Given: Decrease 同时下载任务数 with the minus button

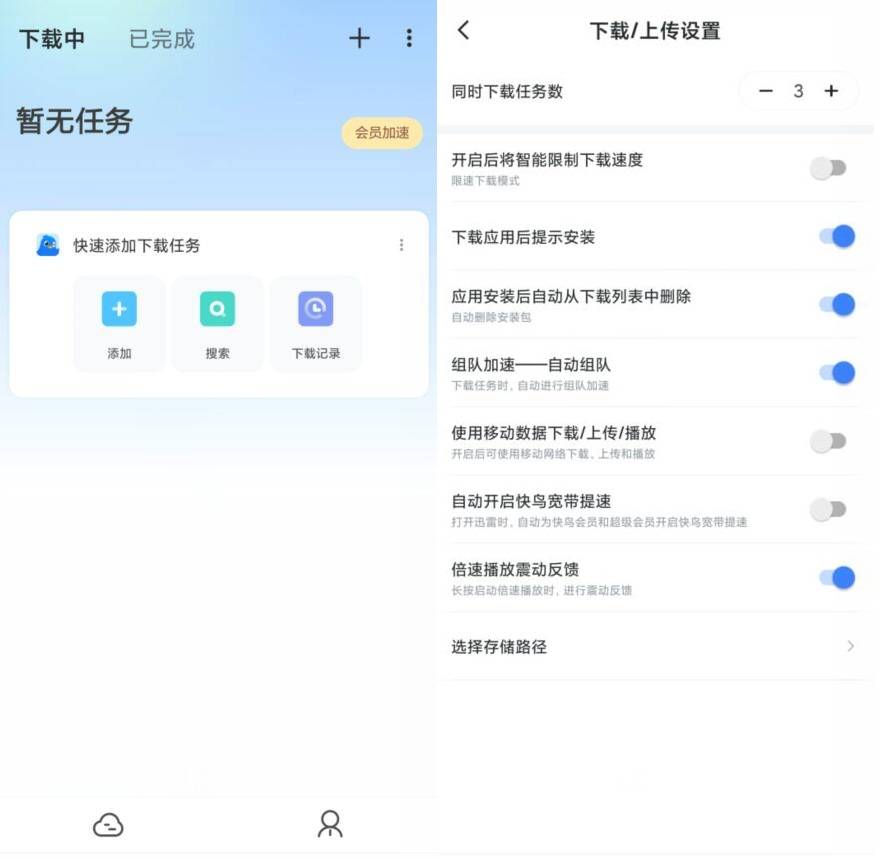Looking at the screenshot, I should coord(766,91).
